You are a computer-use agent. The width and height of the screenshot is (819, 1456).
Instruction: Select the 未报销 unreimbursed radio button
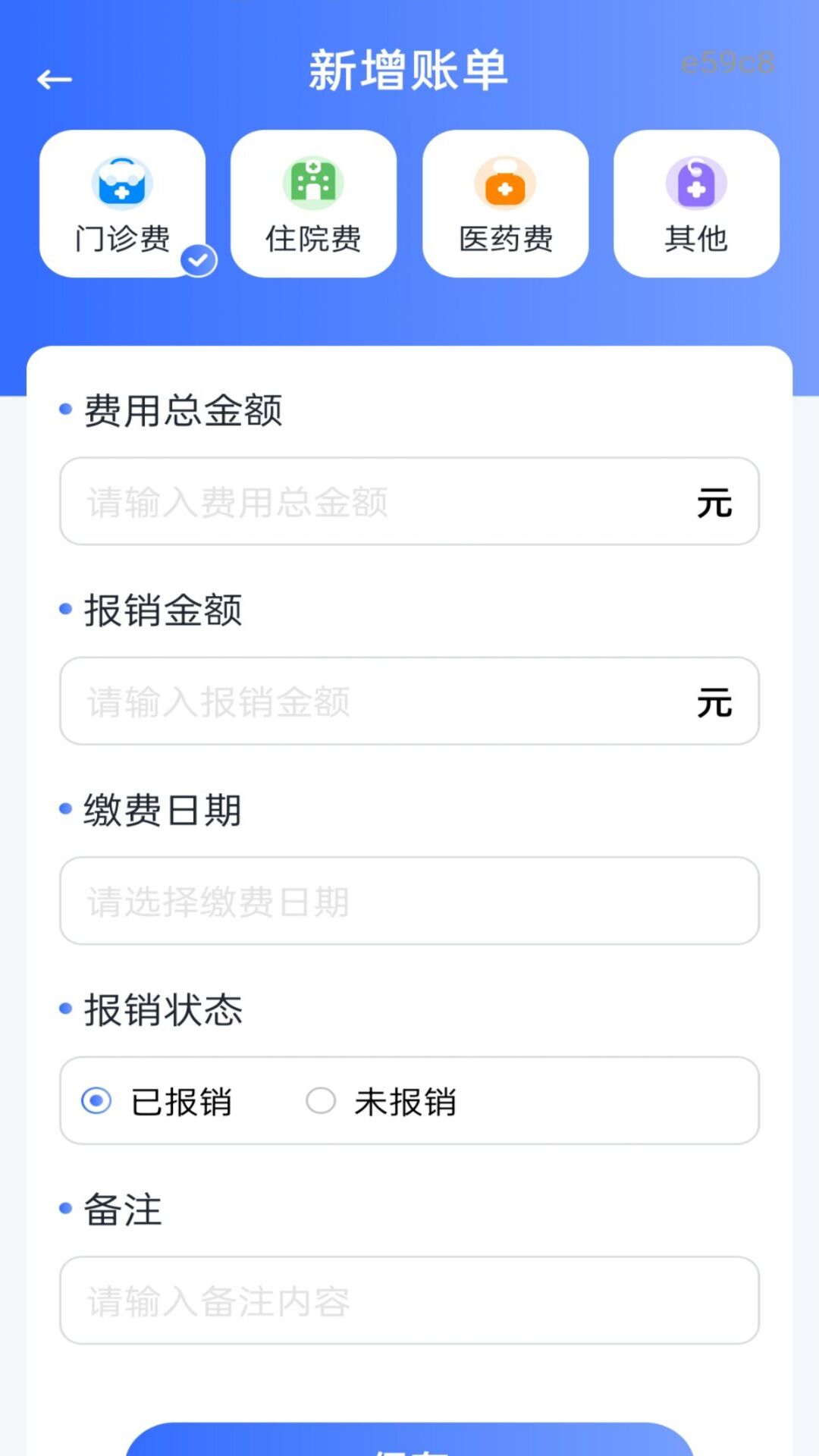coord(321,1102)
